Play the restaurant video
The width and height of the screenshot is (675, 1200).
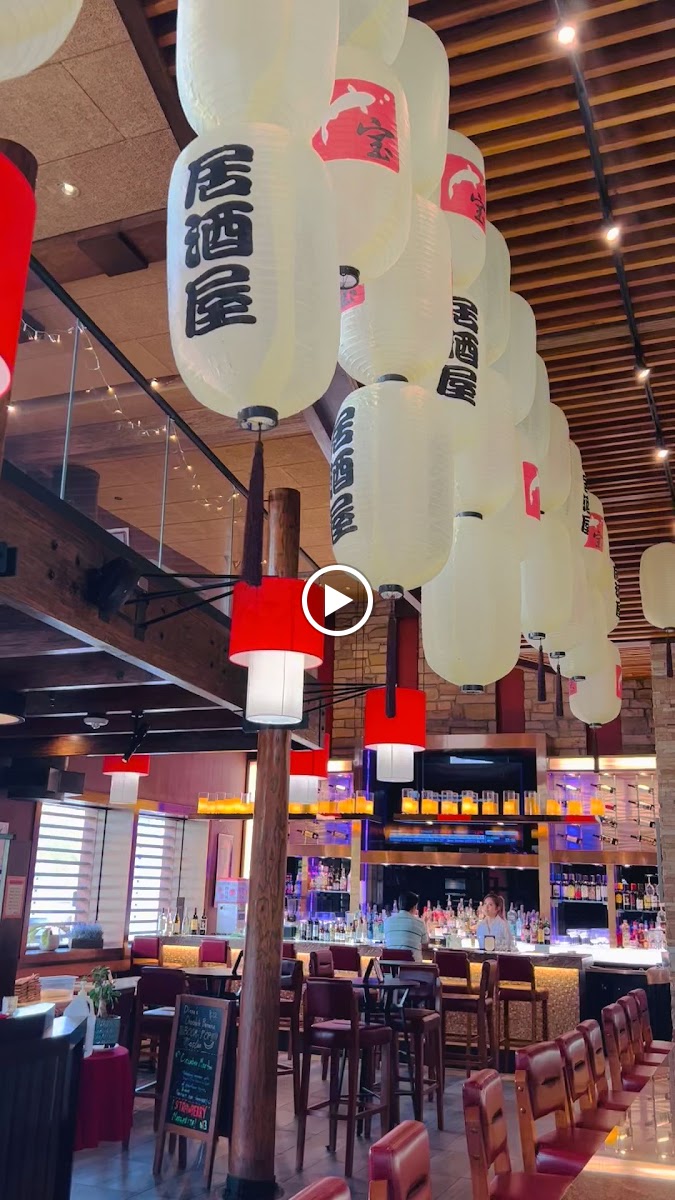tap(337, 600)
